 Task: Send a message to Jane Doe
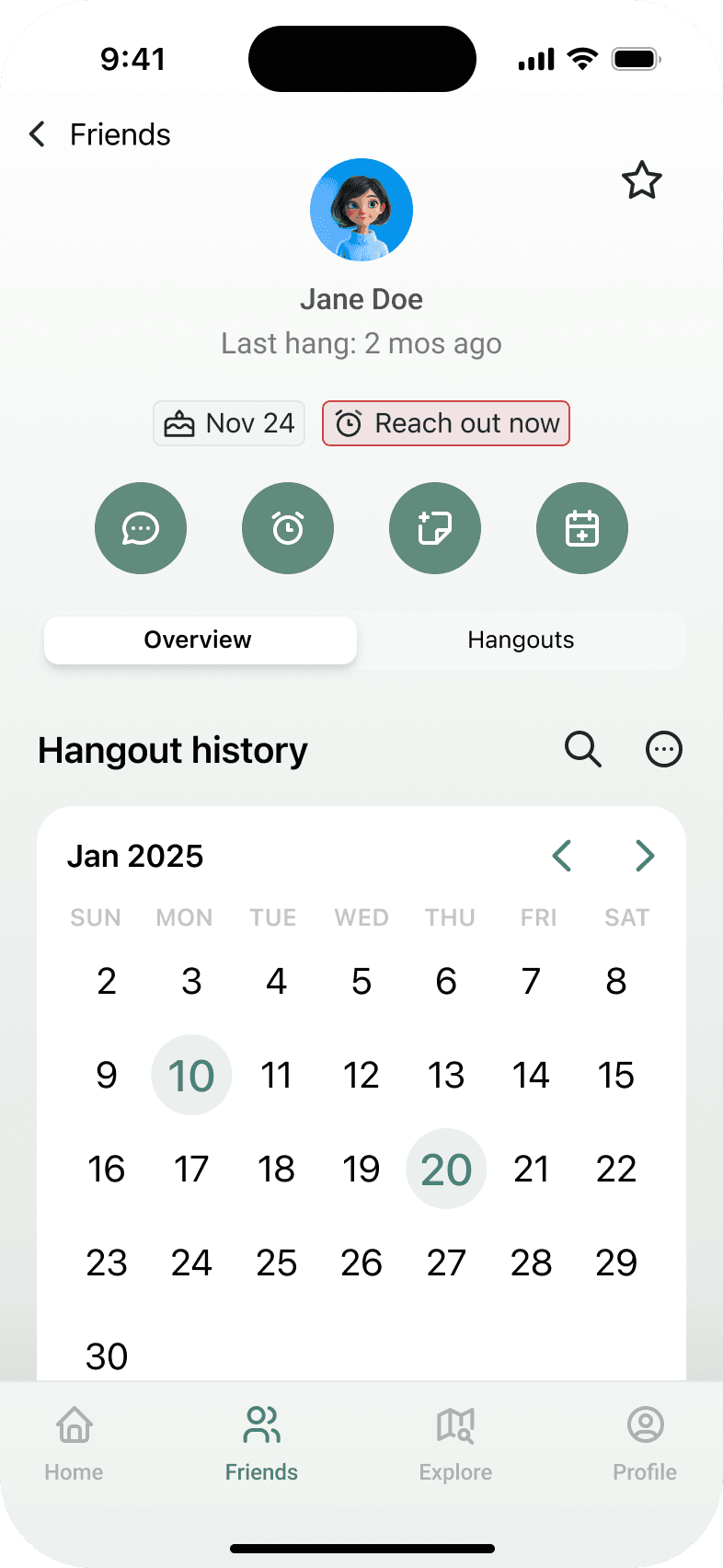pos(141,528)
